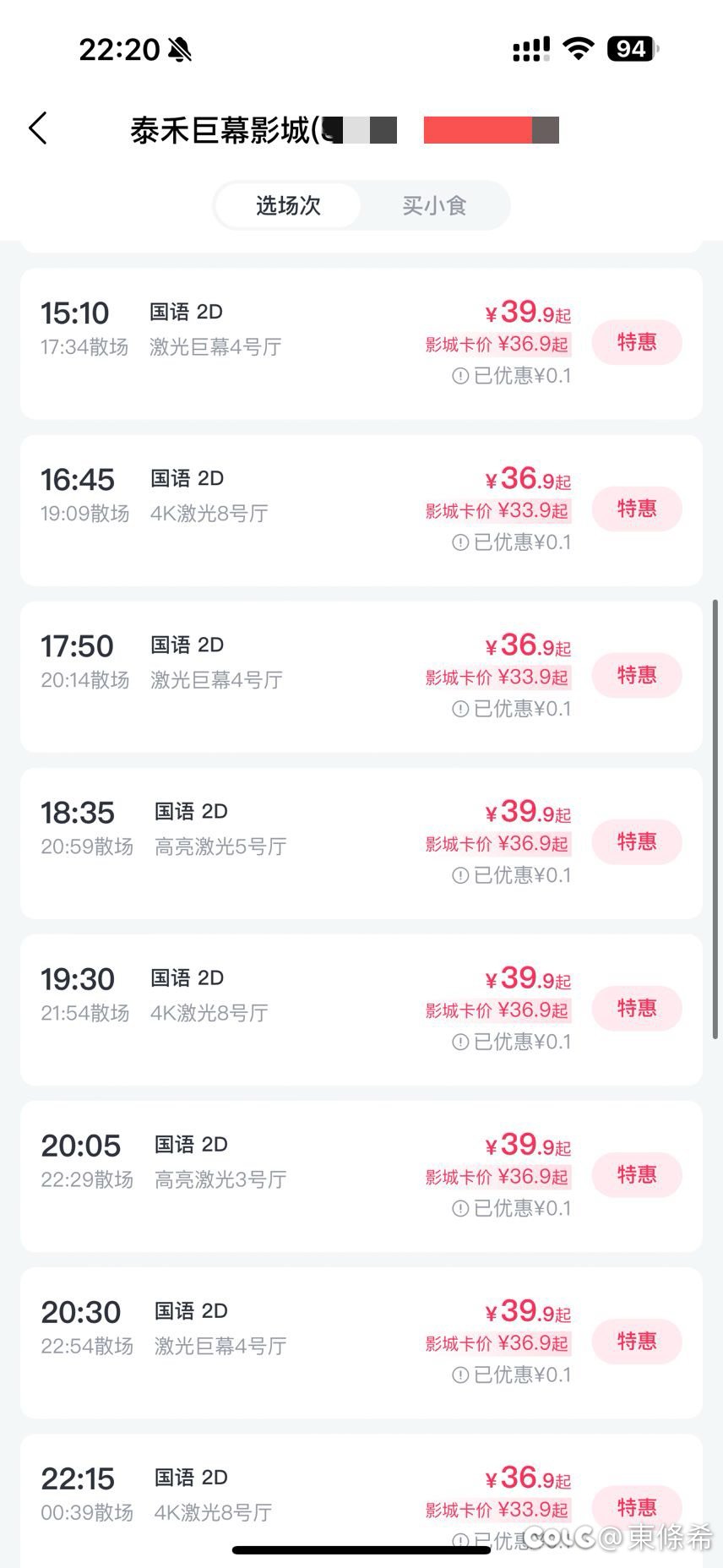Viewport: 723px width, 1568px height.
Task: Tap 特惠 for the 18:35 showtime
Action: click(637, 841)
